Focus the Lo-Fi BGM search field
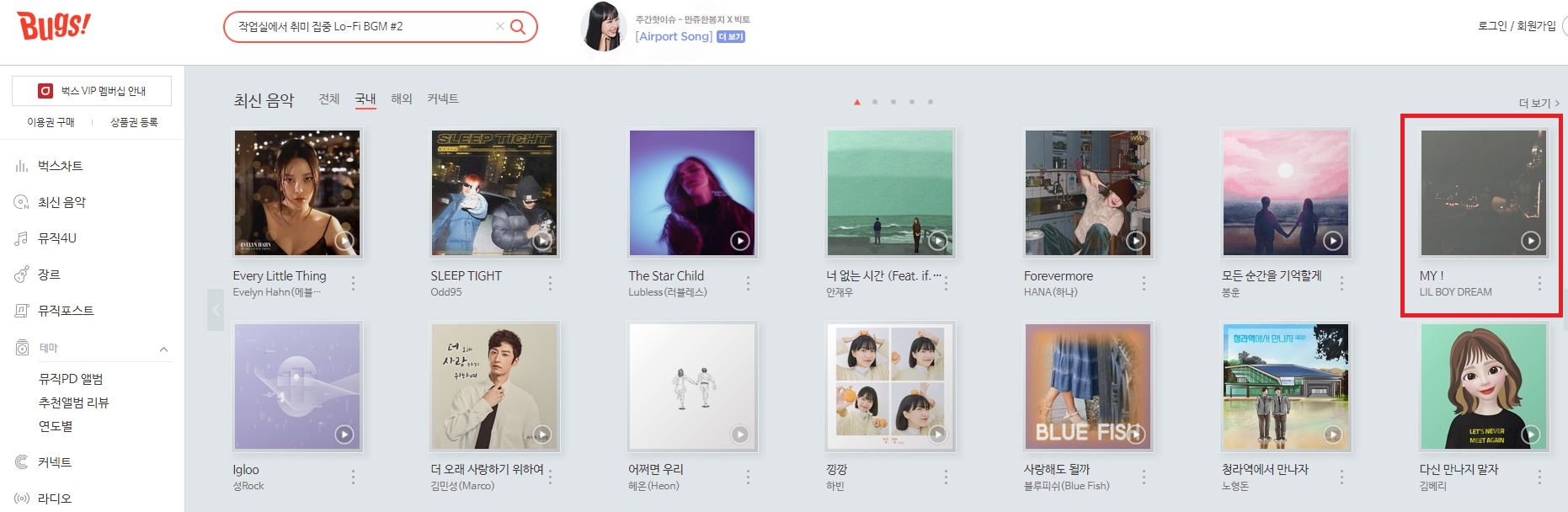This screenshot has height=512, width=1568. (x=362, y=27)
